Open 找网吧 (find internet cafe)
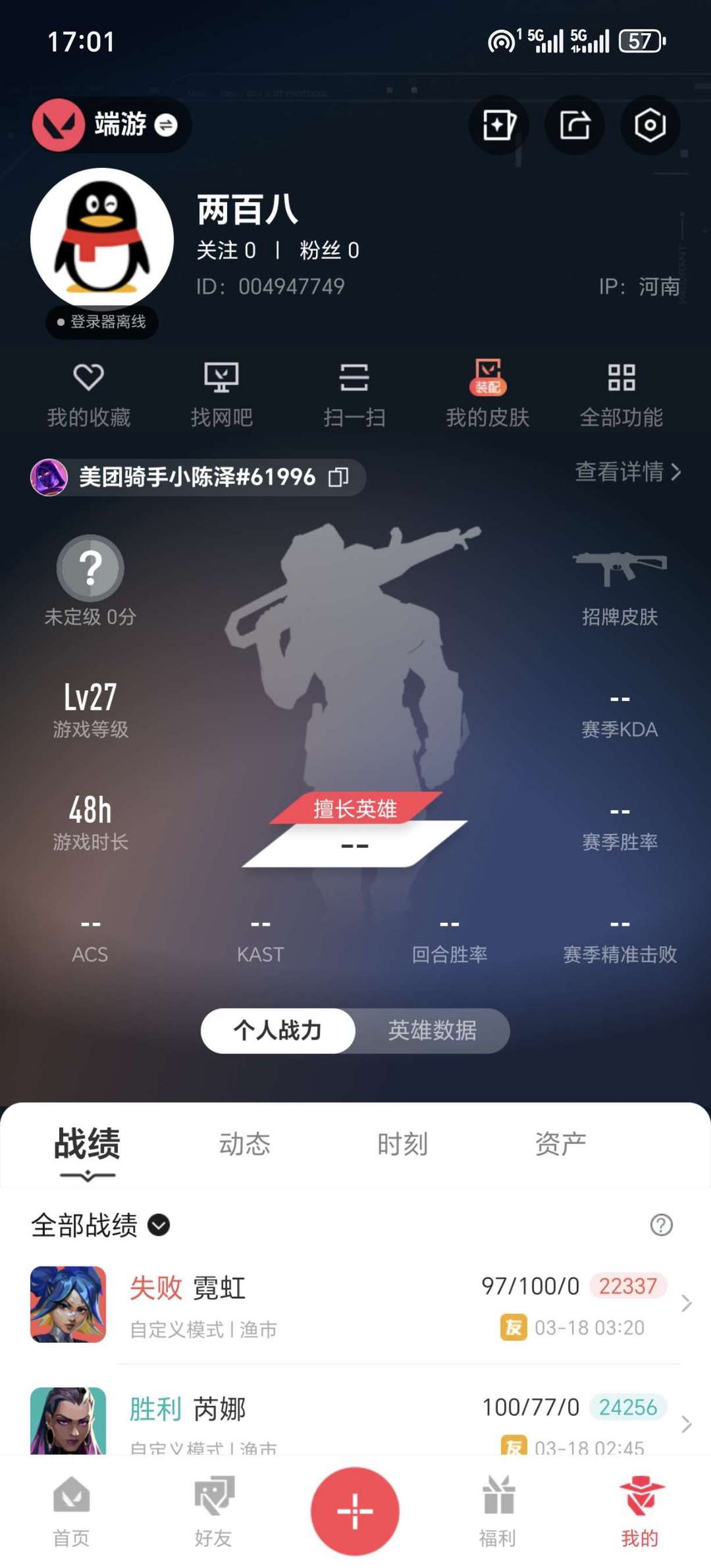 (223, 394)
